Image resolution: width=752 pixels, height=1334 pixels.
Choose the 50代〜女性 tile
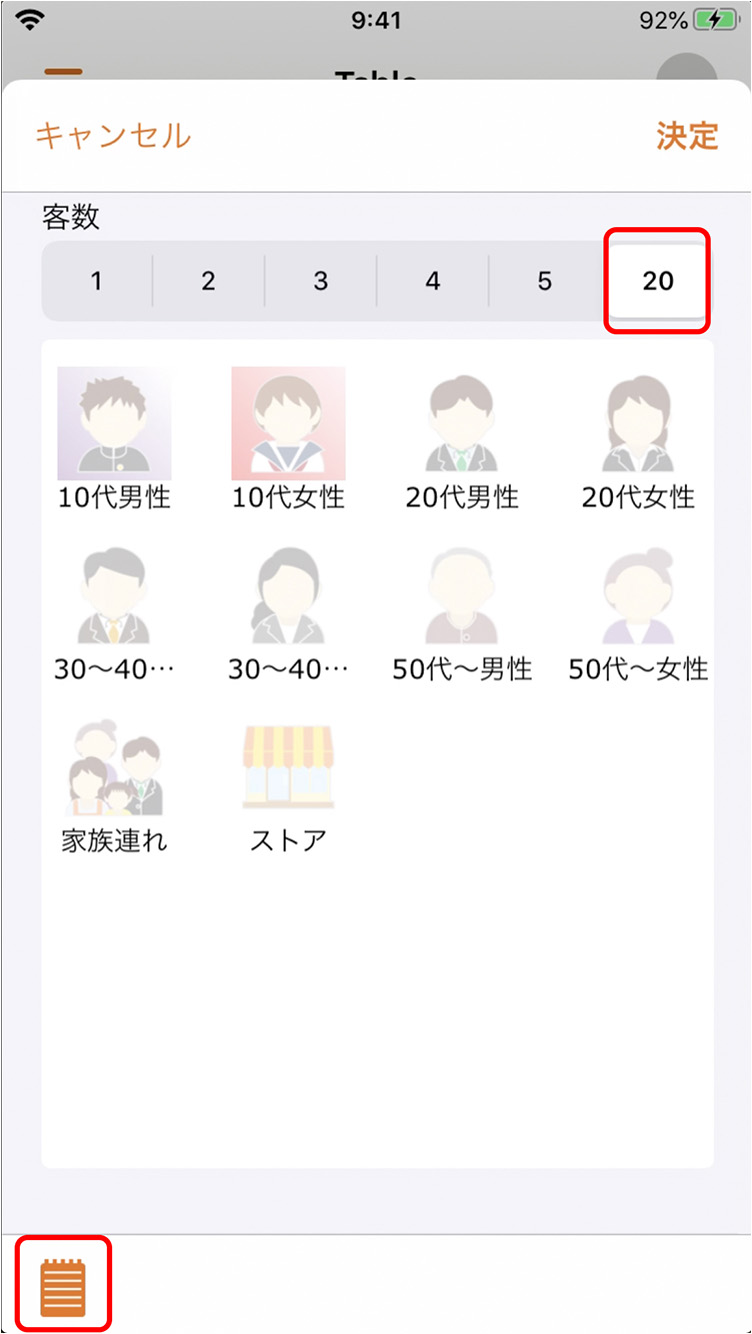638,612
